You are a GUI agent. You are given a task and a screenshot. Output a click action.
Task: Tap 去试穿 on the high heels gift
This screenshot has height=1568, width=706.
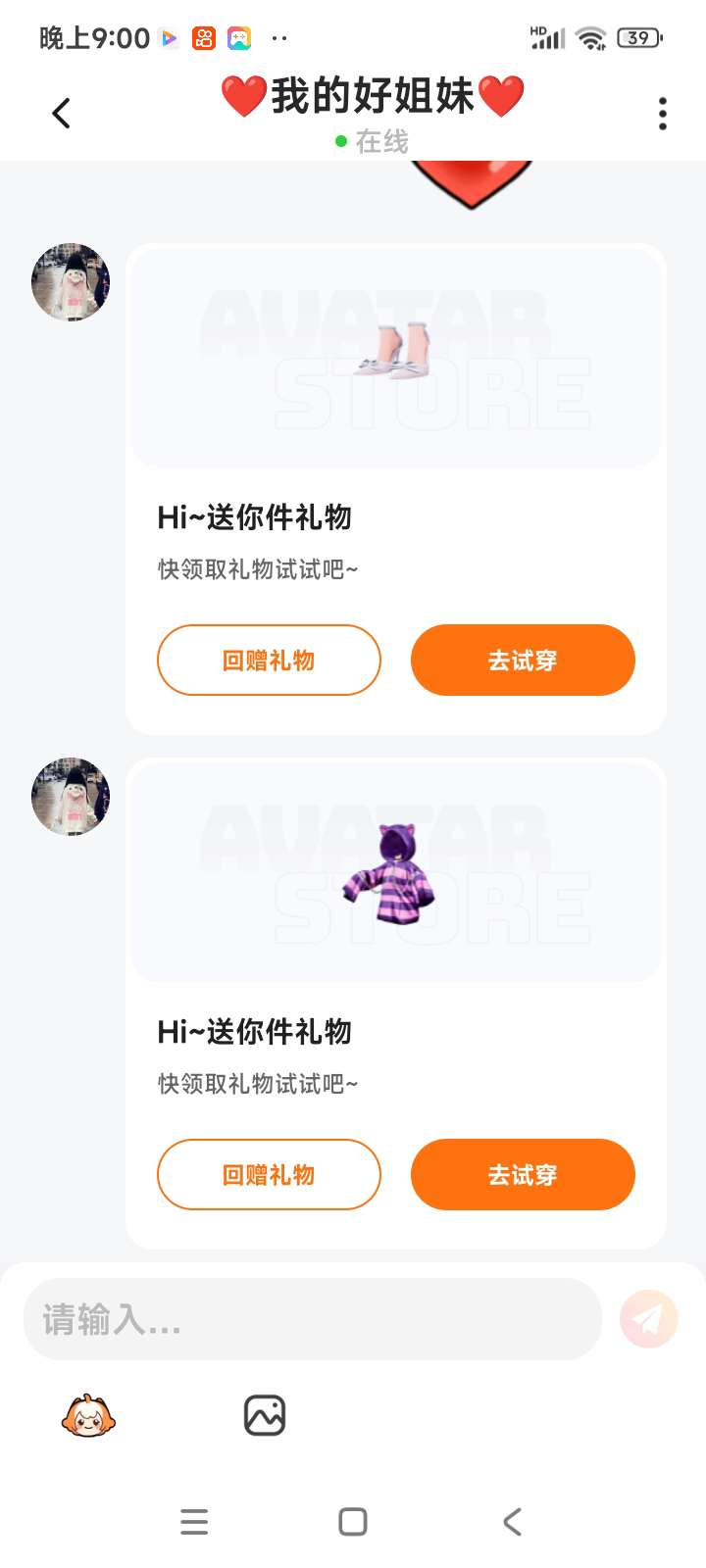[x=523, y=661]
